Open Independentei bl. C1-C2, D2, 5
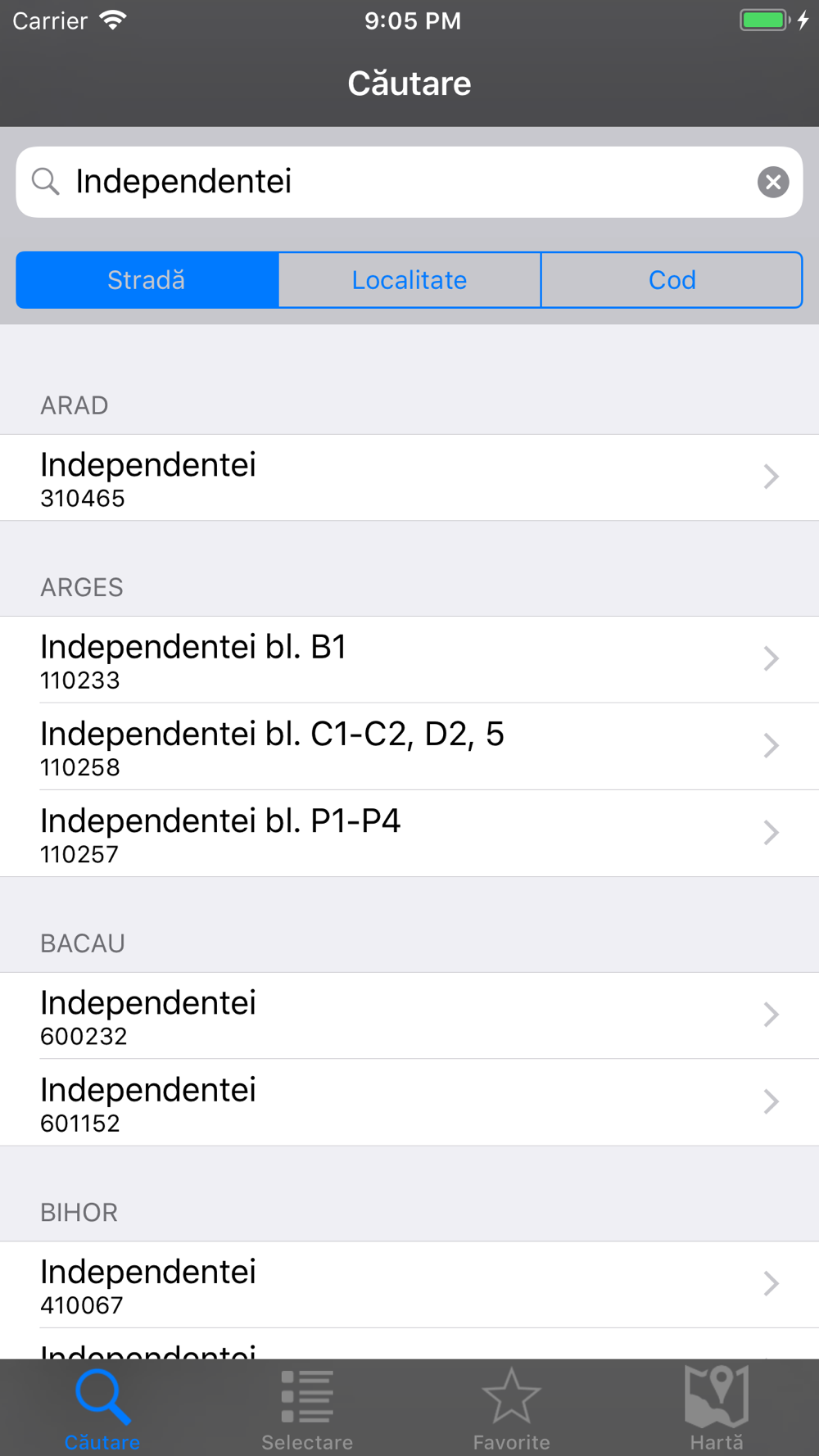819x1456 pixels. [x=409, y=746]
